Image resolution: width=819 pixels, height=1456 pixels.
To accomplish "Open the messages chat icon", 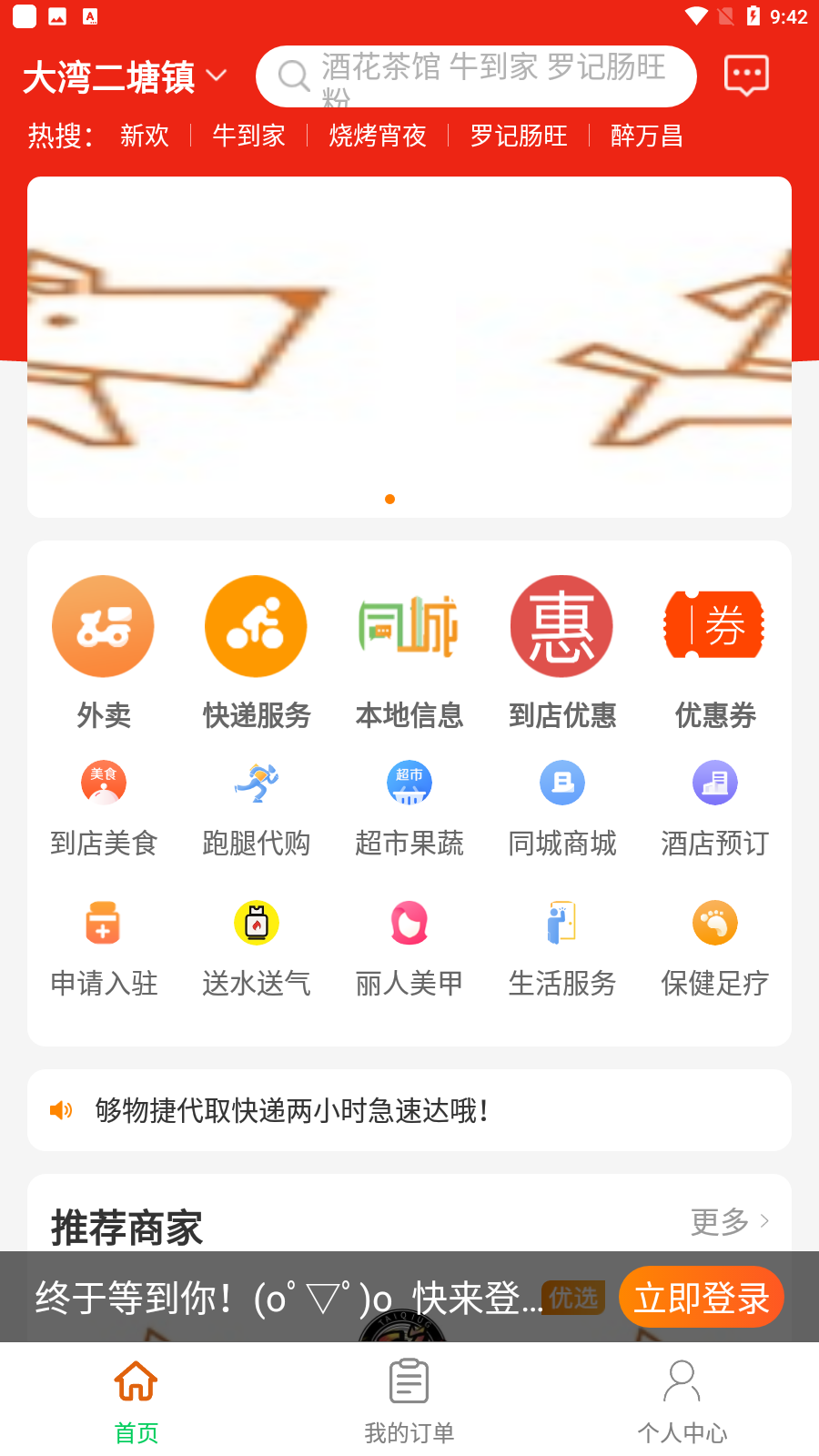I will click(746, 76).
